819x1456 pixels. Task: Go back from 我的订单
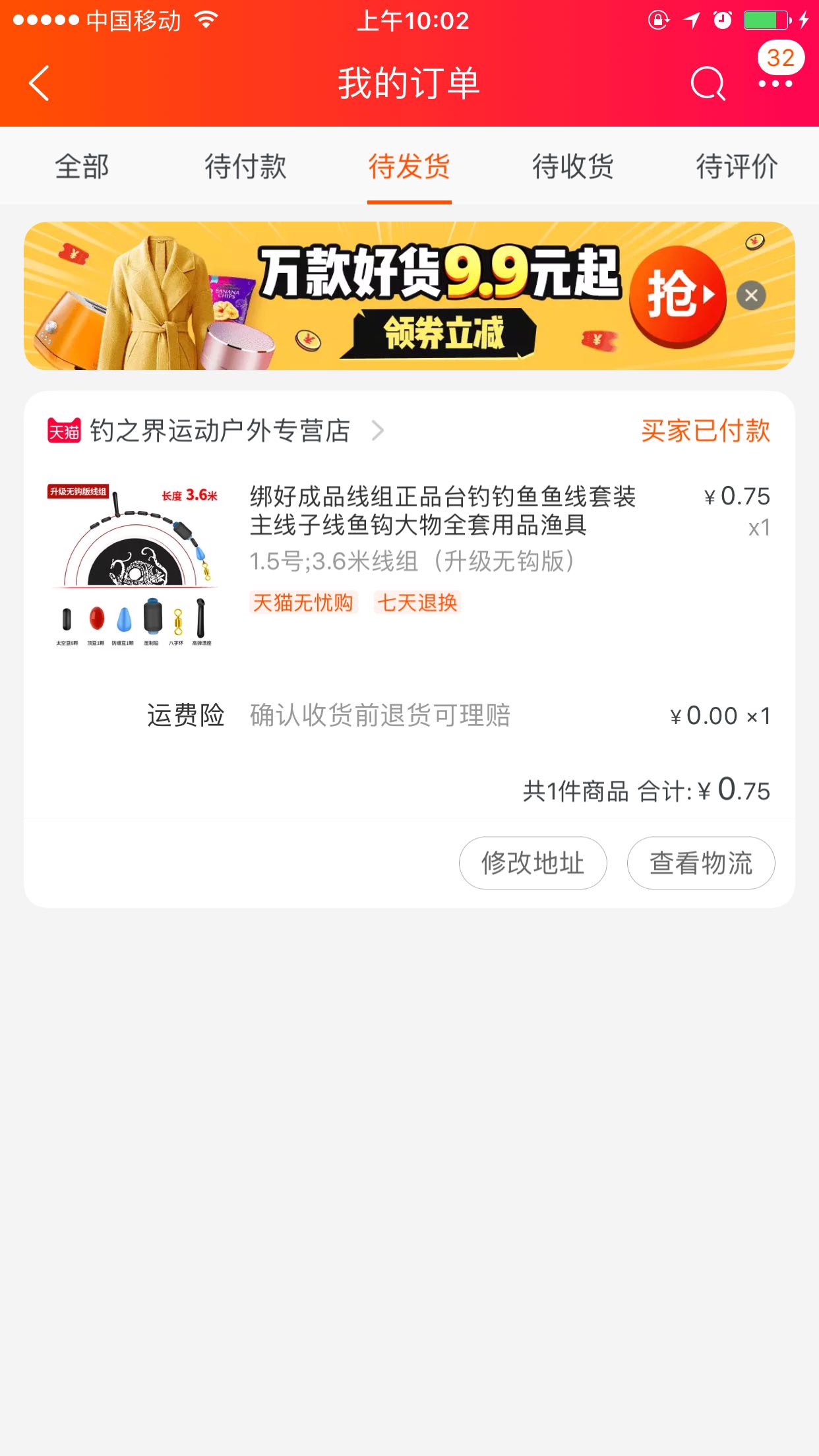[39, 83]
